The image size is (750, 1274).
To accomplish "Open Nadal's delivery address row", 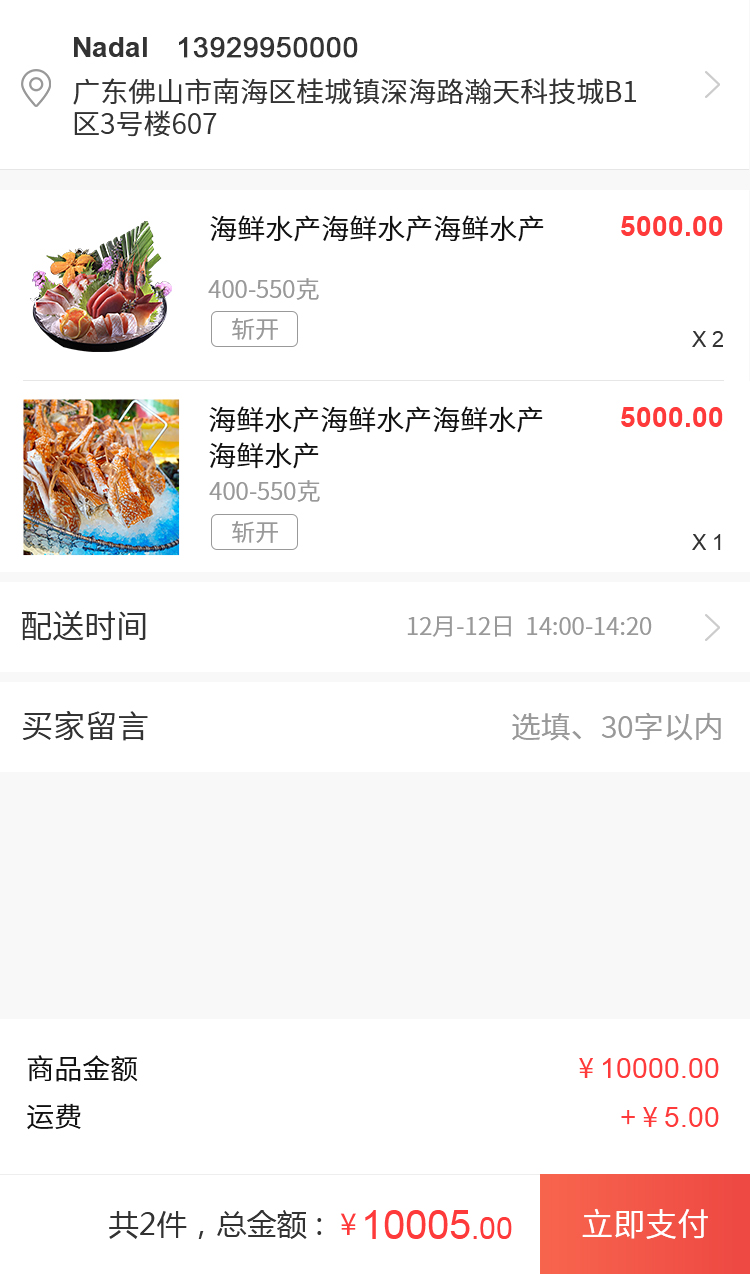I will (x=375, y=86).
